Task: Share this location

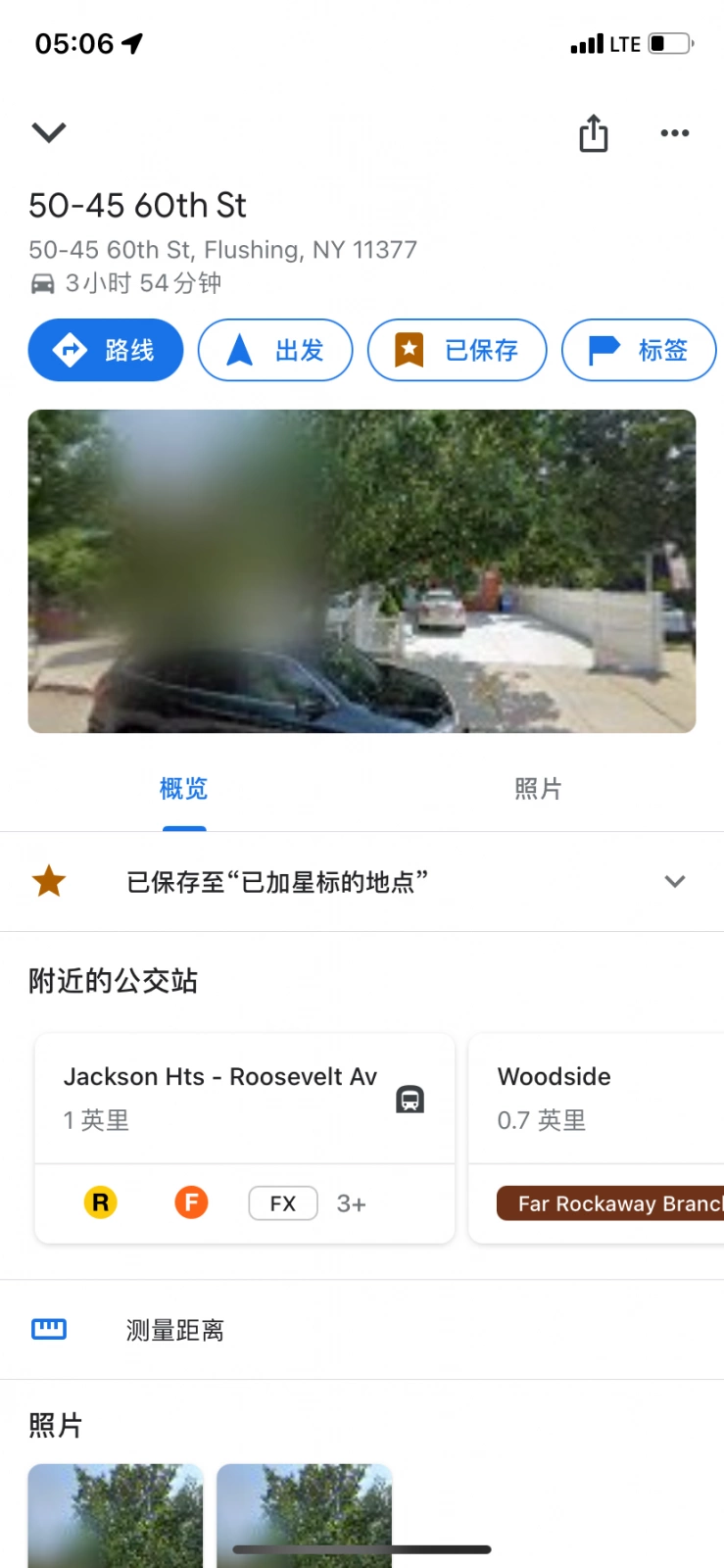Action: click(593, 132)
